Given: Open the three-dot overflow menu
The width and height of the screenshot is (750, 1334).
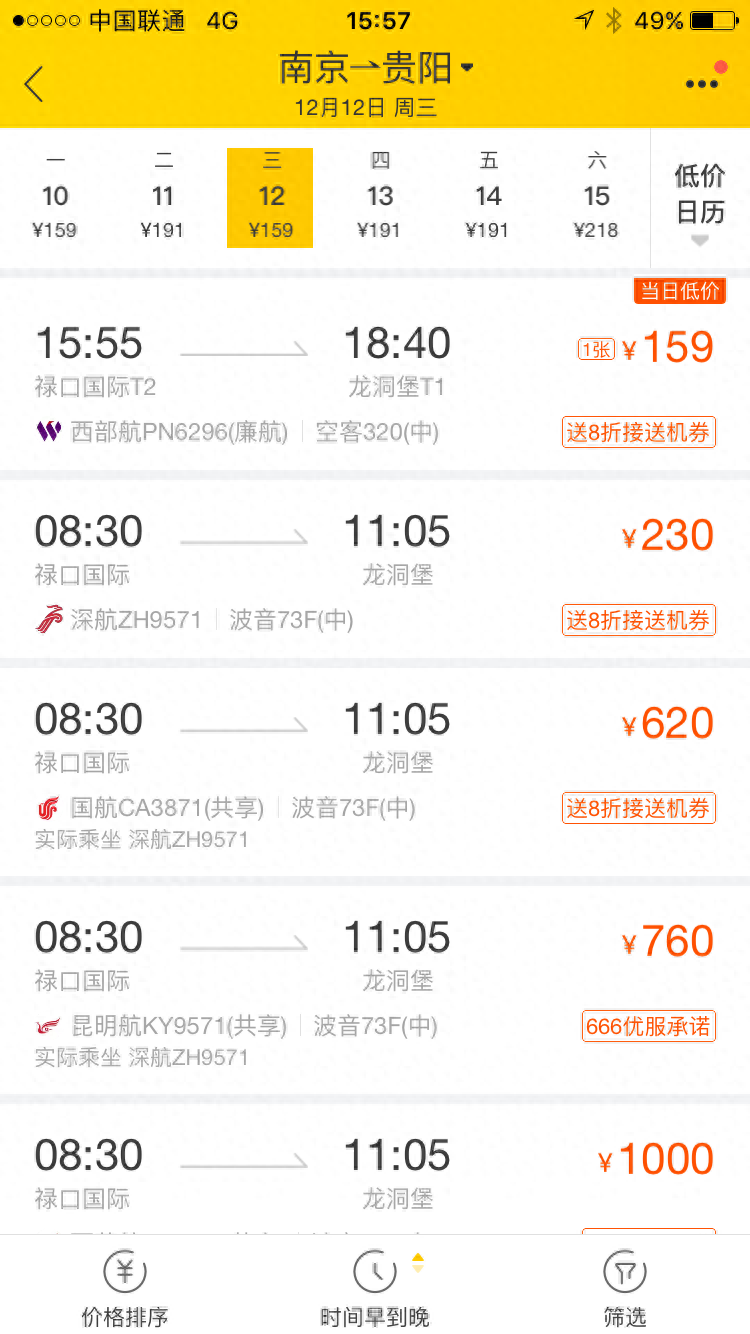Looking at the screenshot, I should coord(703,82).
